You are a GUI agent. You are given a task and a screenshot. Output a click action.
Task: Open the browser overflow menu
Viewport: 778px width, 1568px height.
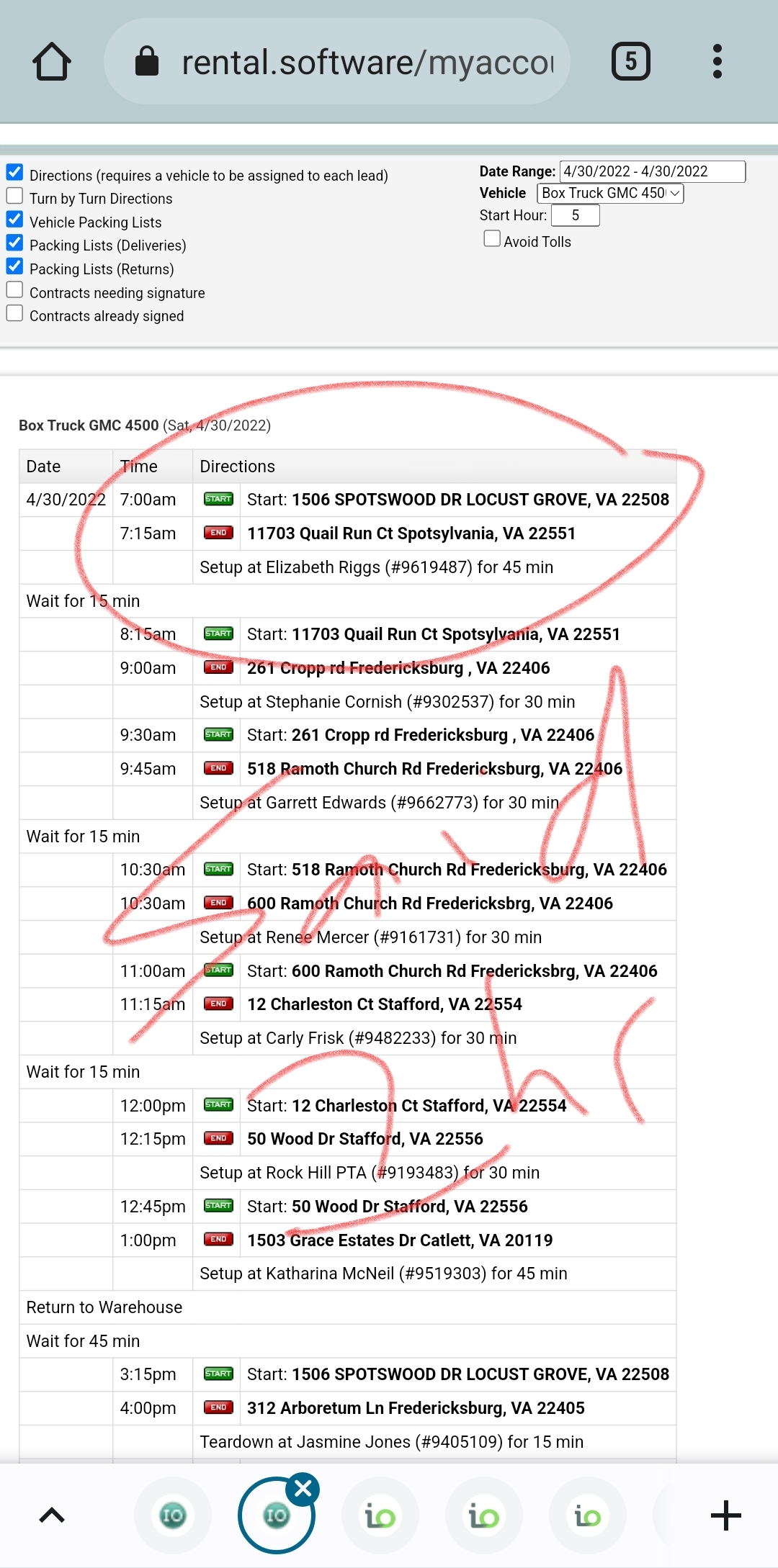click(717, 62)
